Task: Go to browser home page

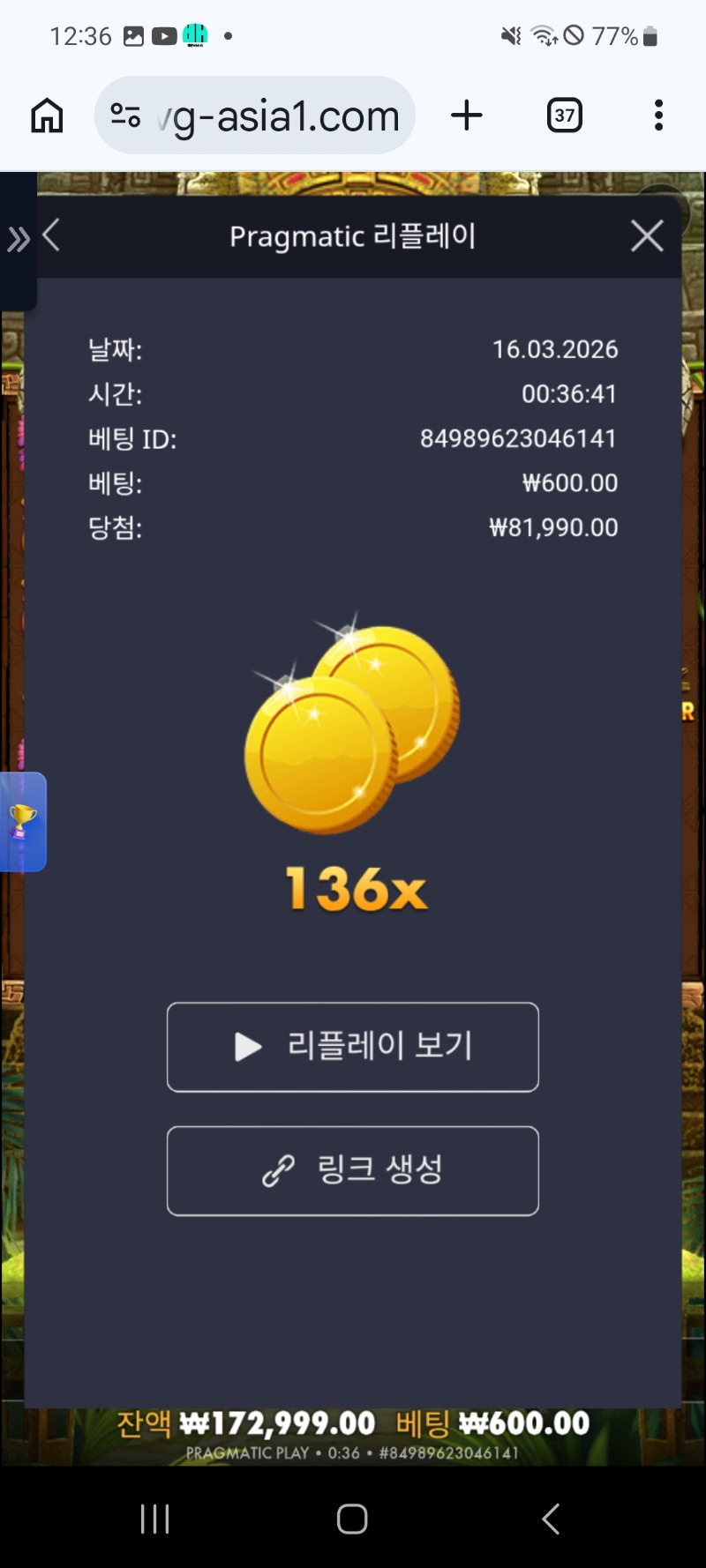Action: 48,116
